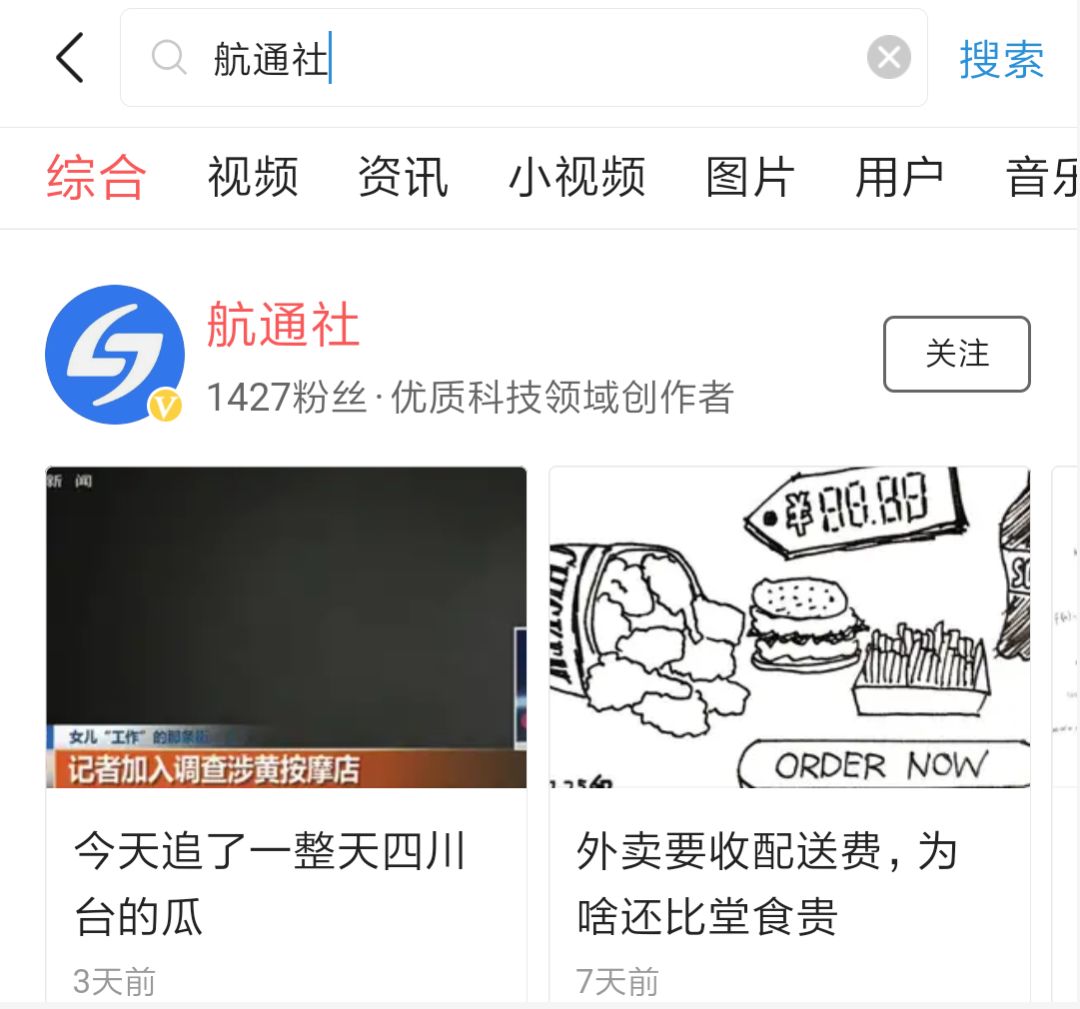Select the 小视频 tab

[x=577, y=179]
